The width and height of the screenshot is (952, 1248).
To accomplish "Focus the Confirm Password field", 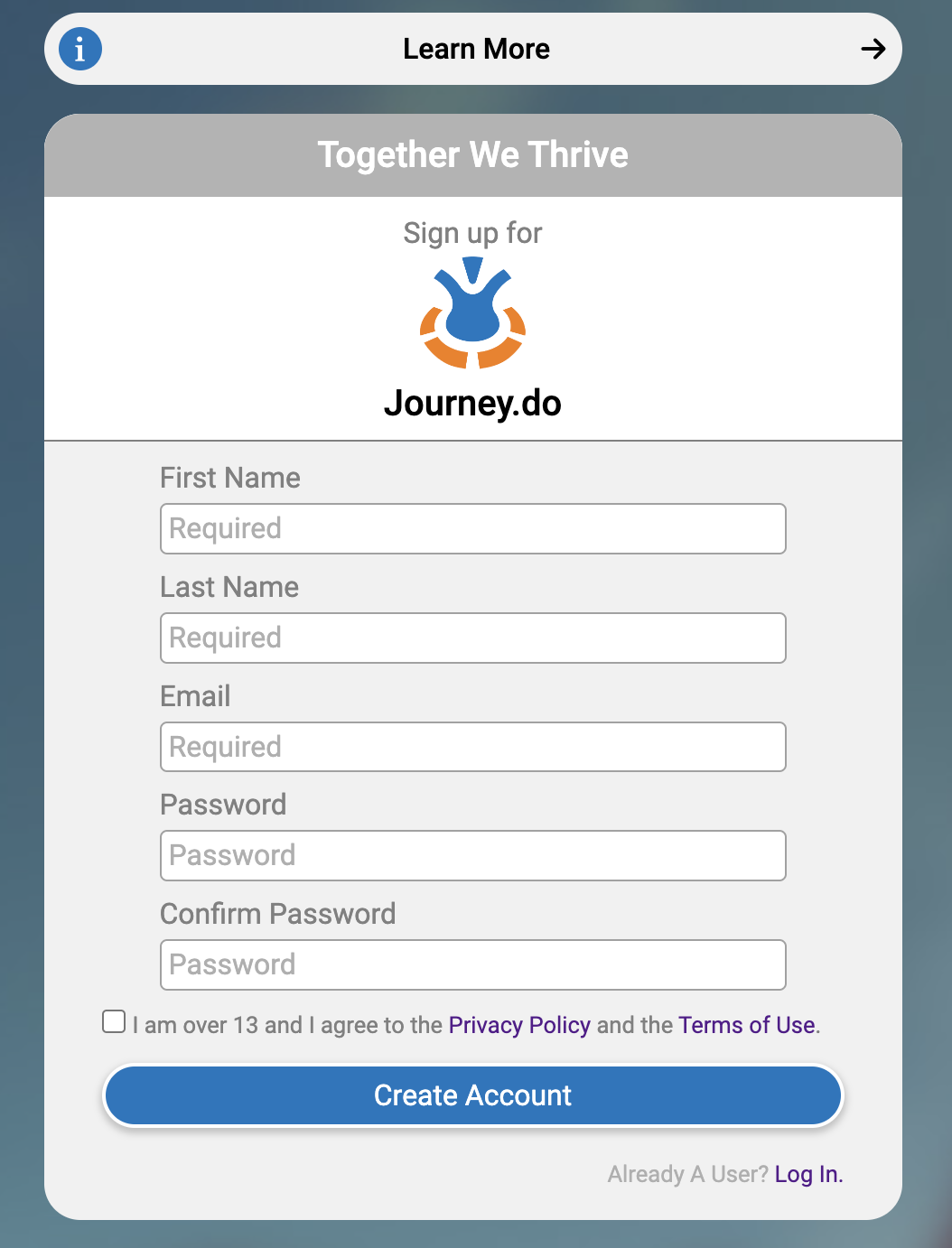I will click(x=473, y=964).
